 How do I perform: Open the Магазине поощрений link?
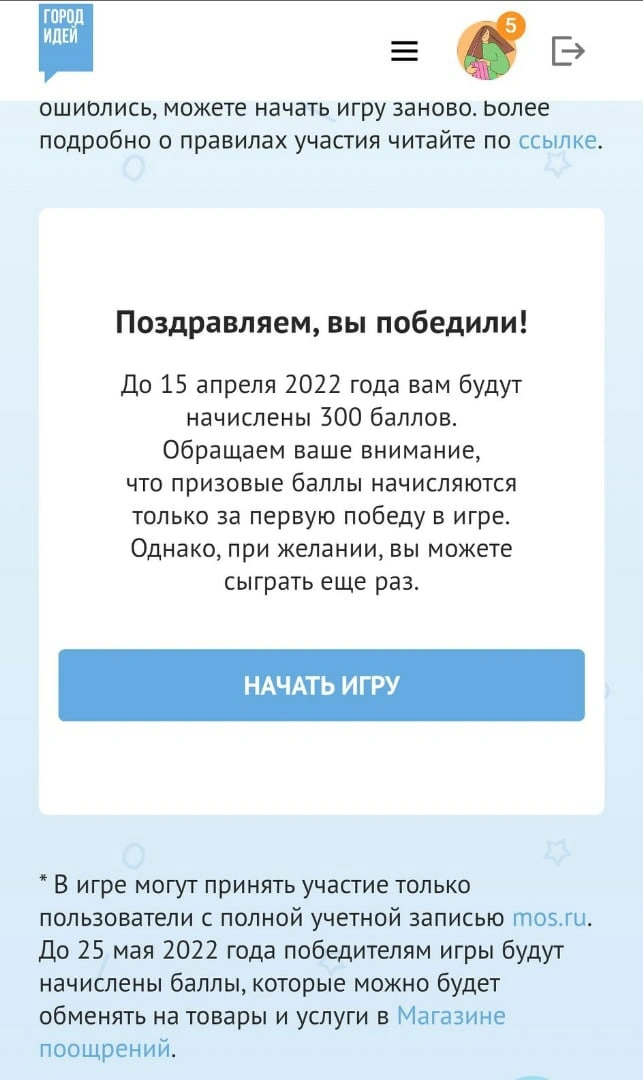coord(272,1032)
